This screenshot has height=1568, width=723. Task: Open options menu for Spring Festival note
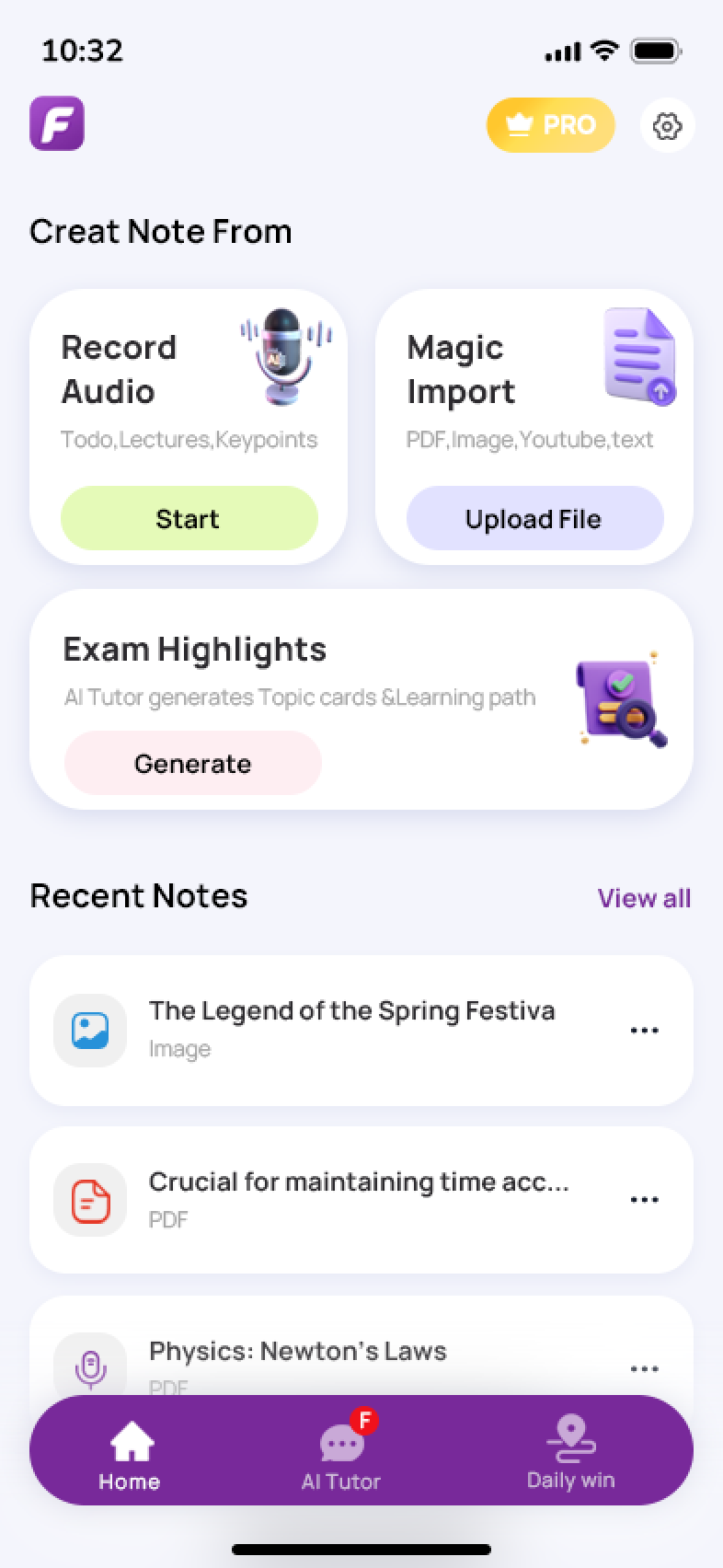point(644,1031)
